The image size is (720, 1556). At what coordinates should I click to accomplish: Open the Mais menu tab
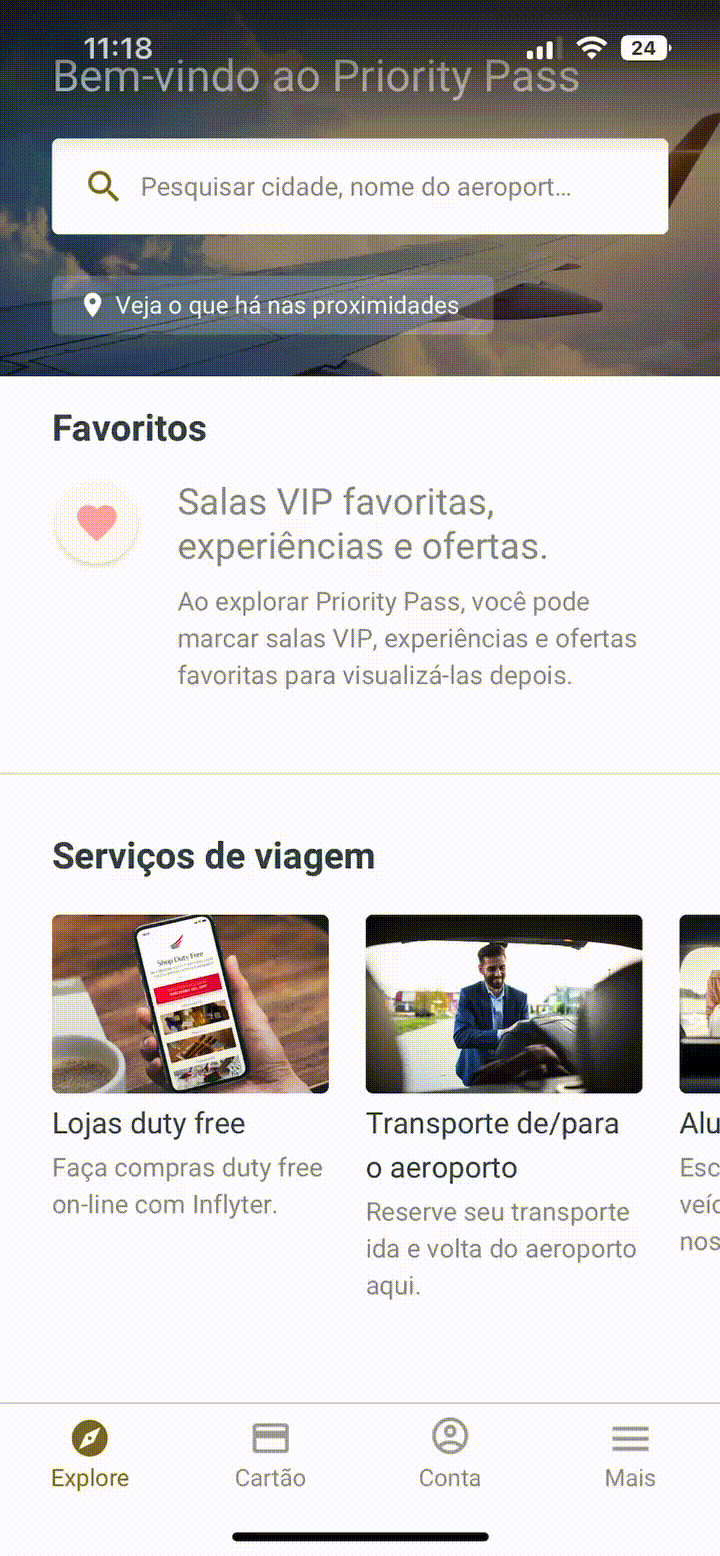(630, 1454)
